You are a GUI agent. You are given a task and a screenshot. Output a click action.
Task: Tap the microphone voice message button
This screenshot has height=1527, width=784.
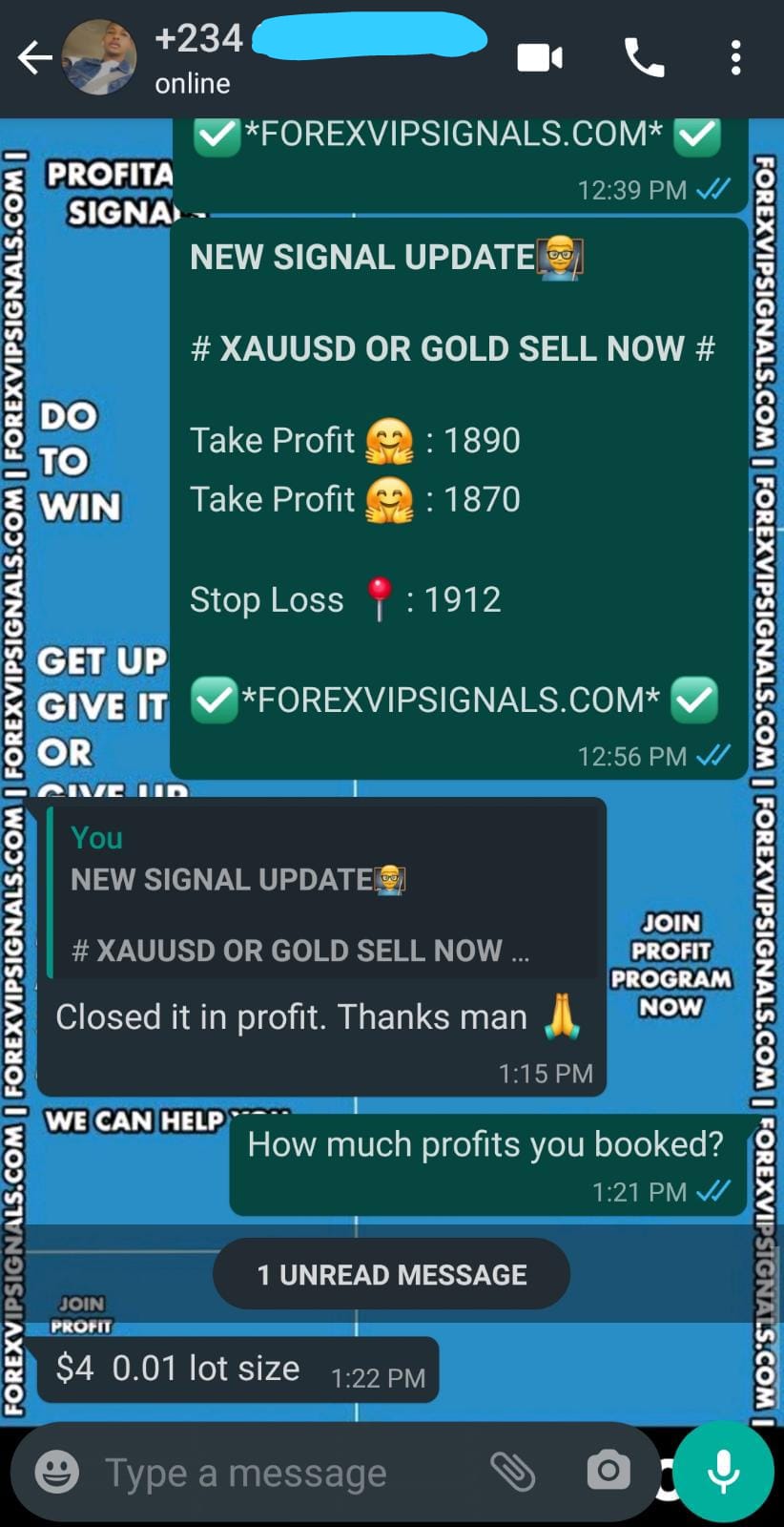(x=724, y=1471)
